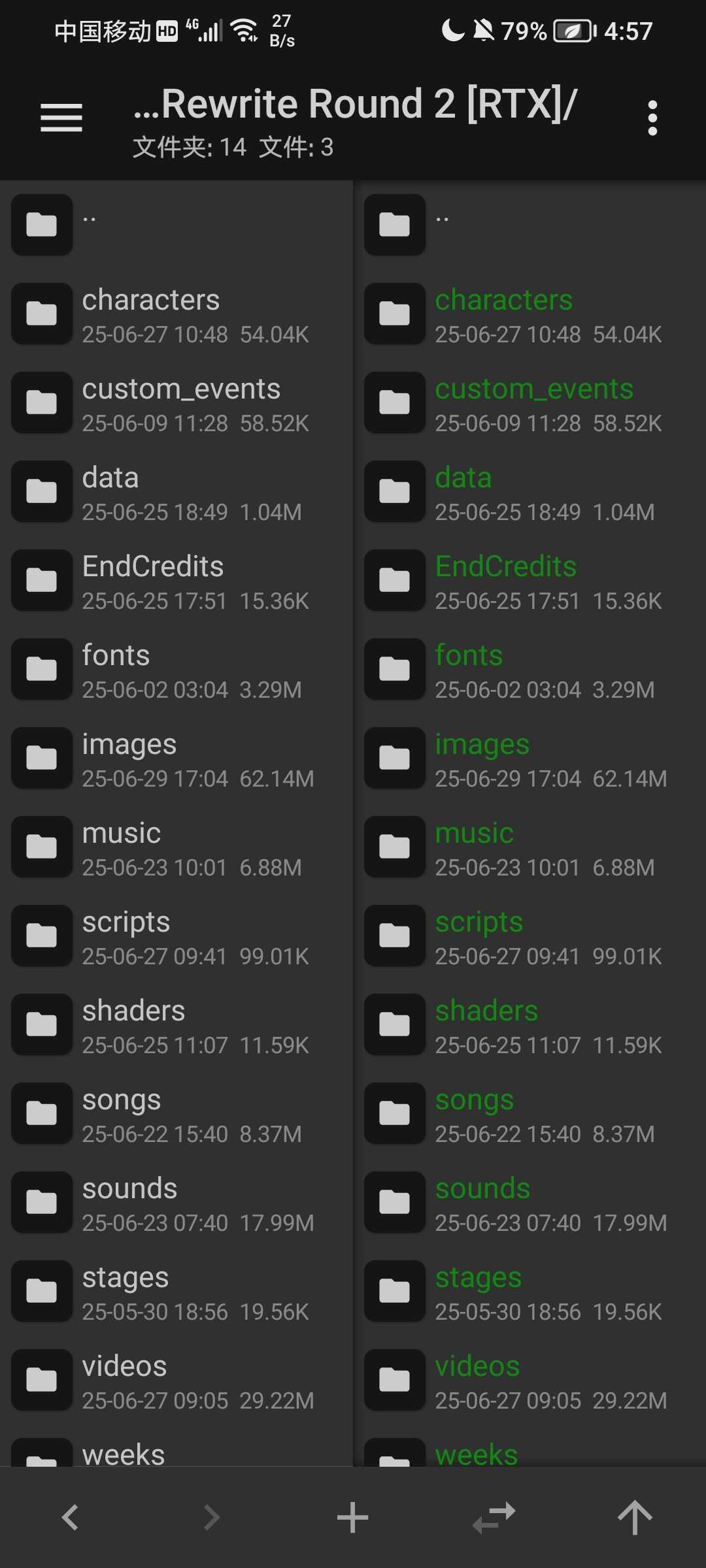
Task: Go up one directory level
Action: coord(635,1517)
